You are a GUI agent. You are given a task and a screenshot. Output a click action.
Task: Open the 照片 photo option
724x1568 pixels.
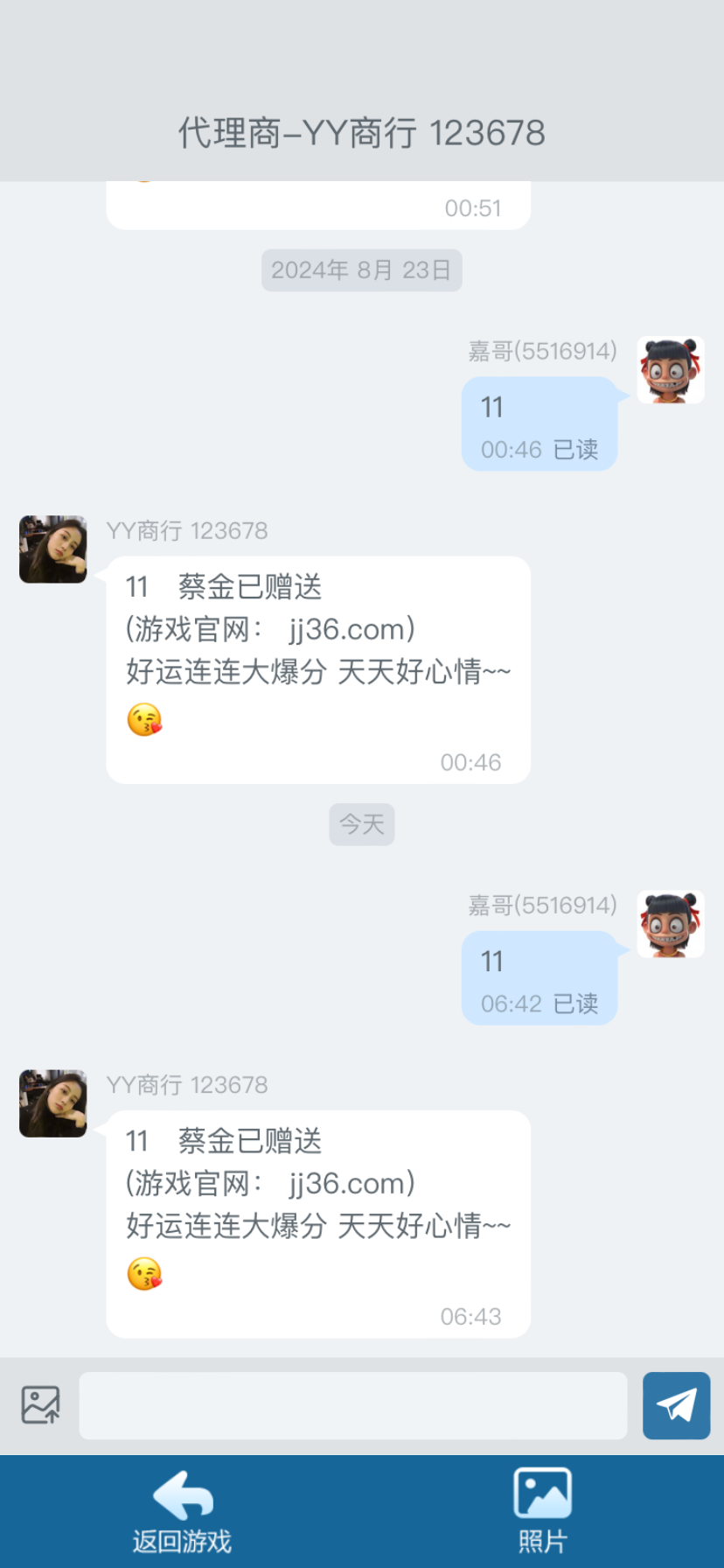coord(542,1512)
